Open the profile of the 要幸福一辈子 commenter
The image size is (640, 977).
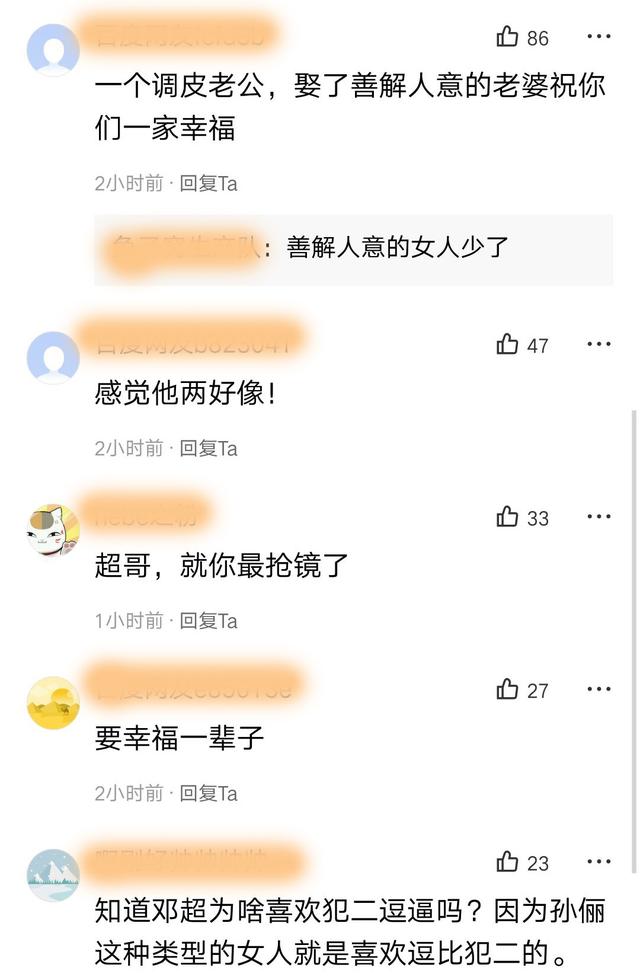pyautogui.click(x=52, y=703)
